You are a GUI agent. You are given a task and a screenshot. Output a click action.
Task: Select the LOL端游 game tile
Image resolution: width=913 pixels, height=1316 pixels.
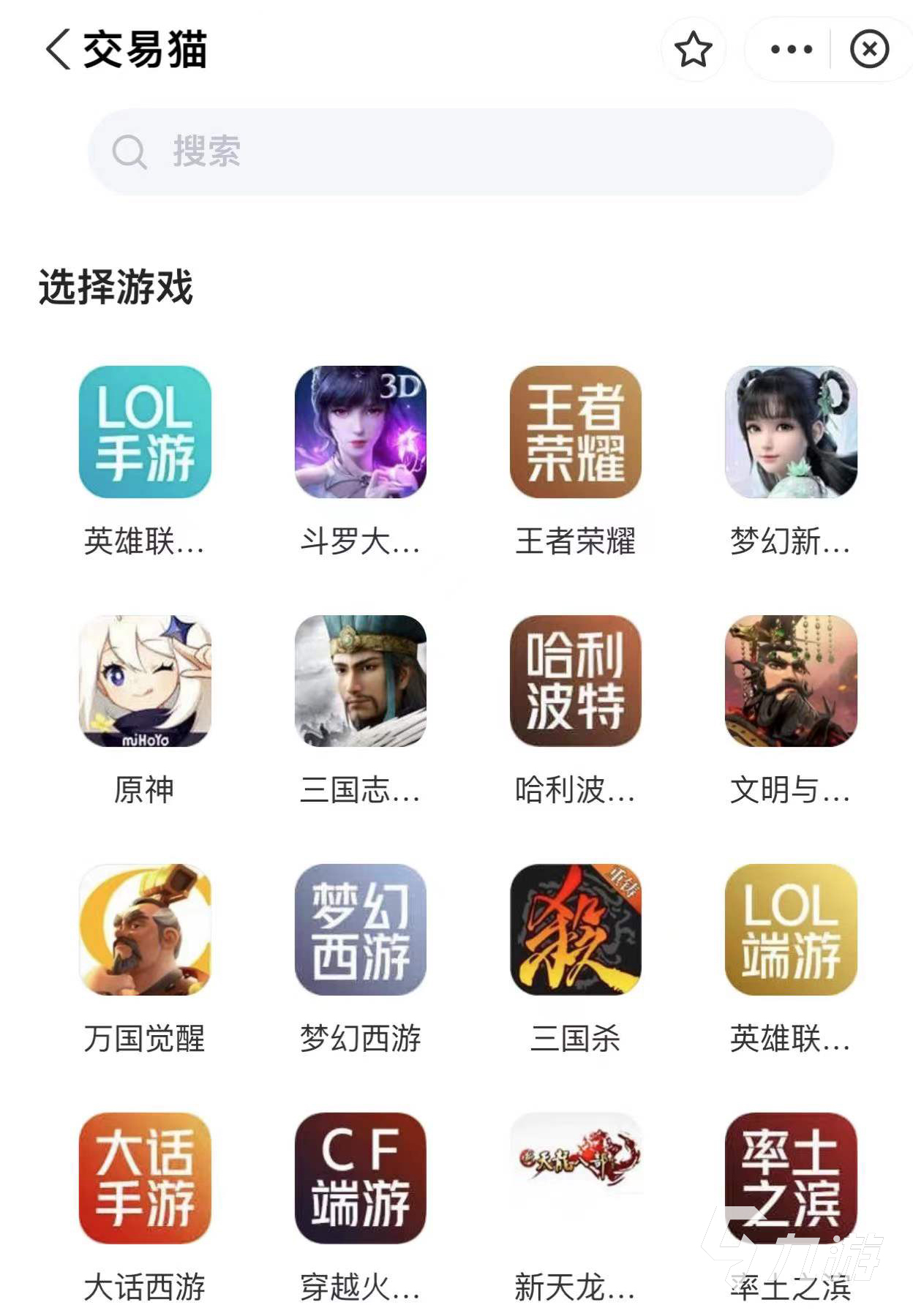point(790,929)
